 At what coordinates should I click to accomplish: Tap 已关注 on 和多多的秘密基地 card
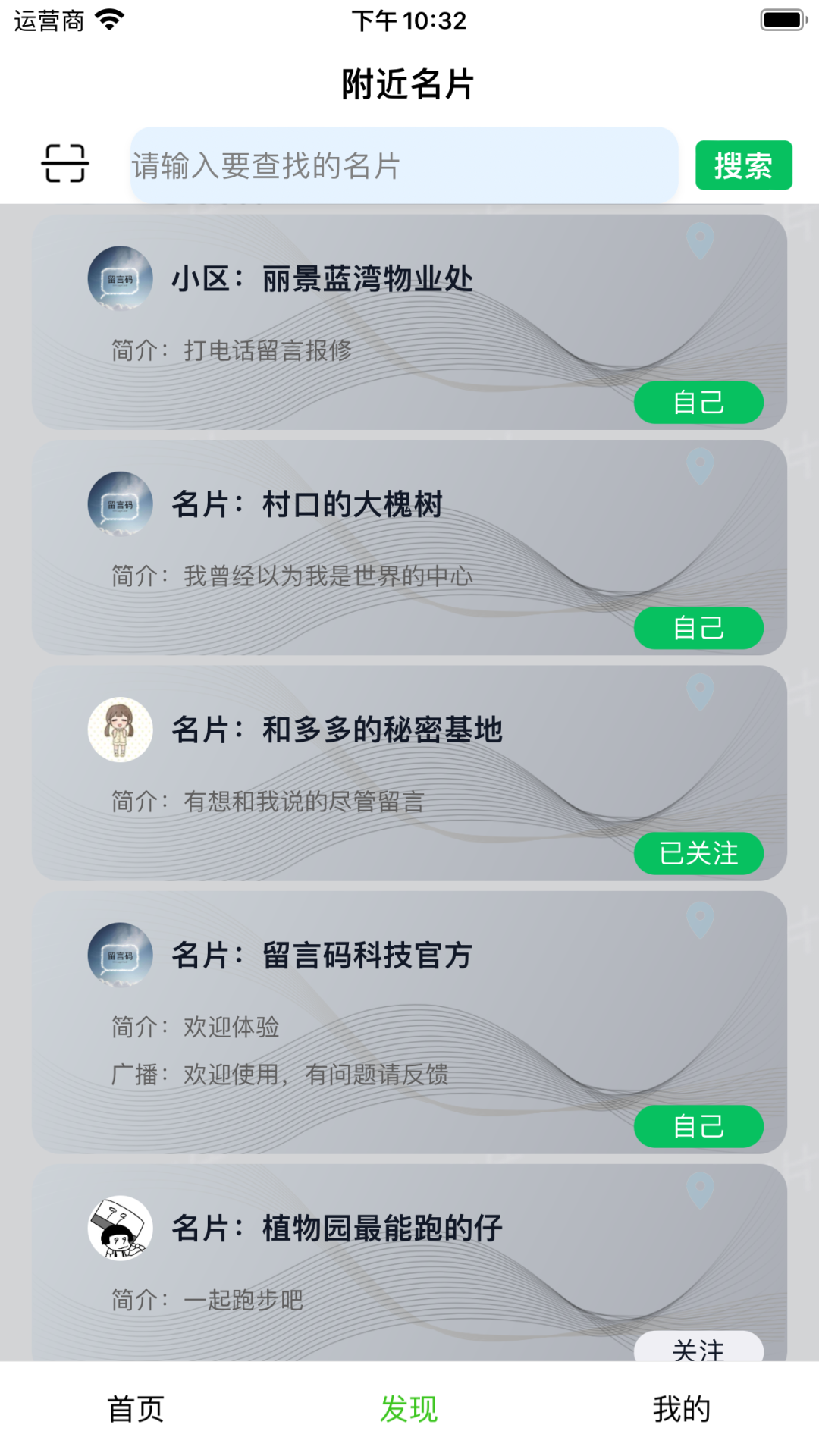point(699,854)
